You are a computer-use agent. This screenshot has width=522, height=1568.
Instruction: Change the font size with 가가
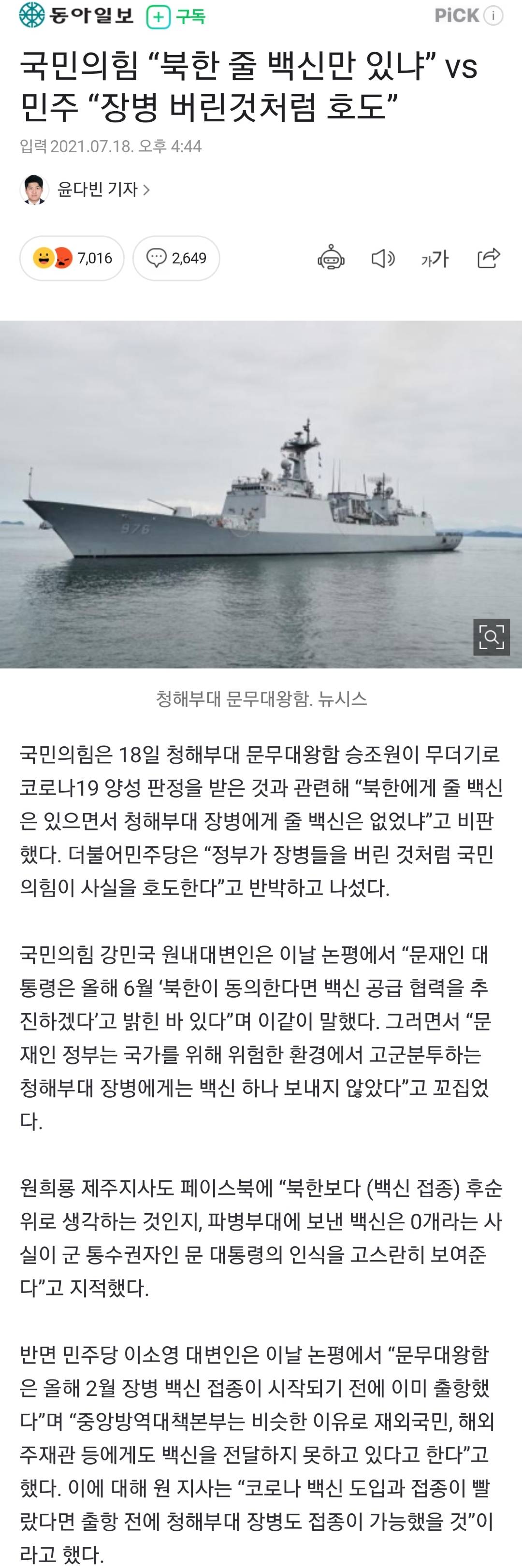tap(435, 259)
